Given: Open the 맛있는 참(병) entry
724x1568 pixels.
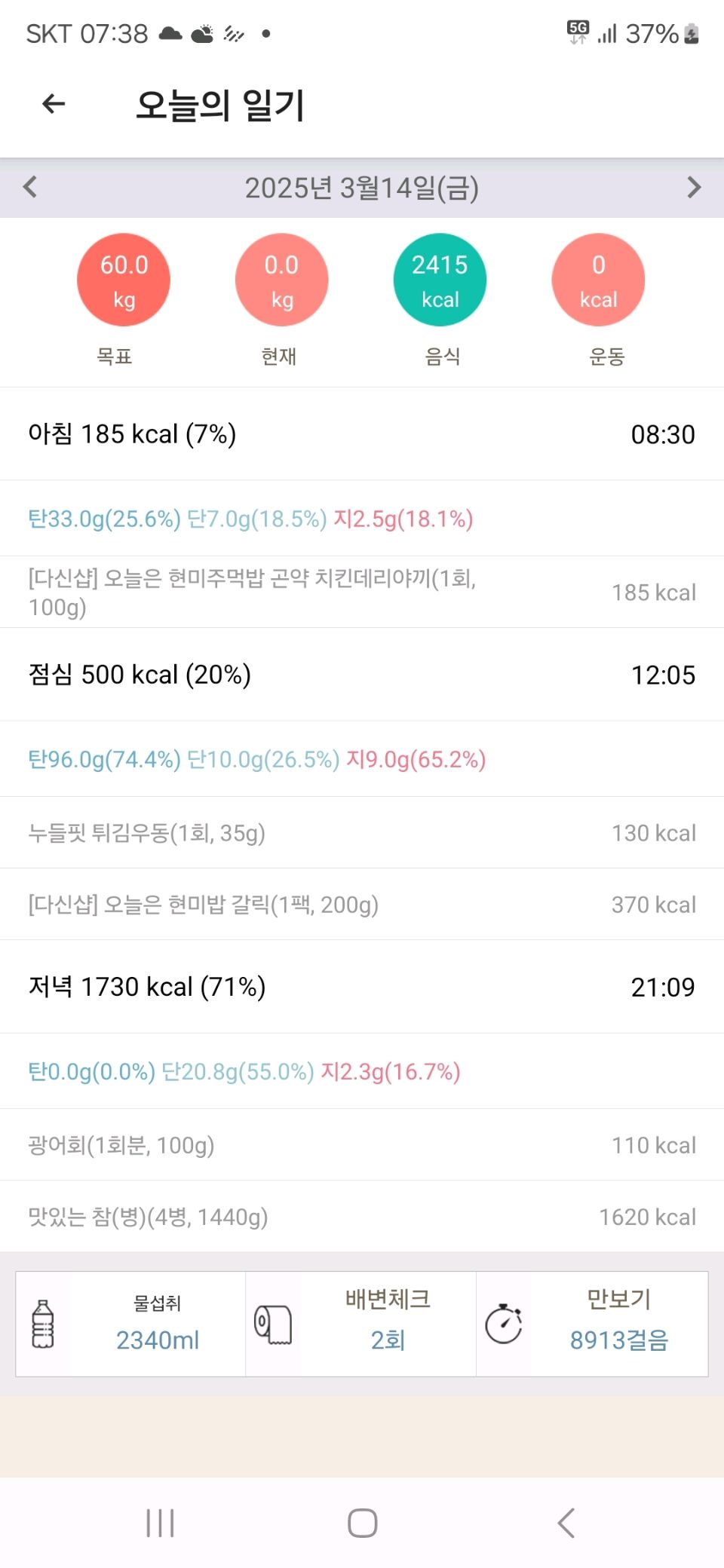Looking at the screenshot, I should tap(362, 1217).
